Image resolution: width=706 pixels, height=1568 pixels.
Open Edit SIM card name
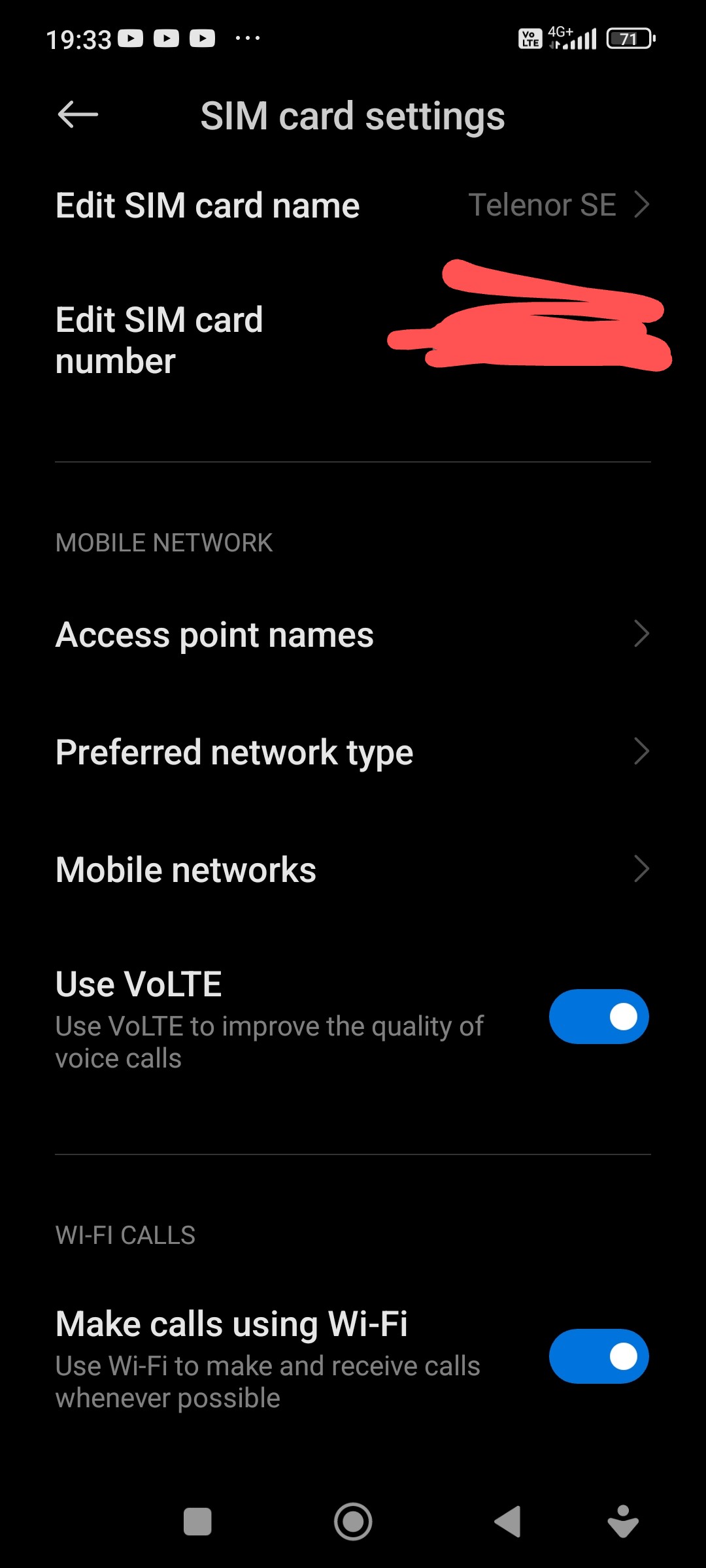pos(353,205)
